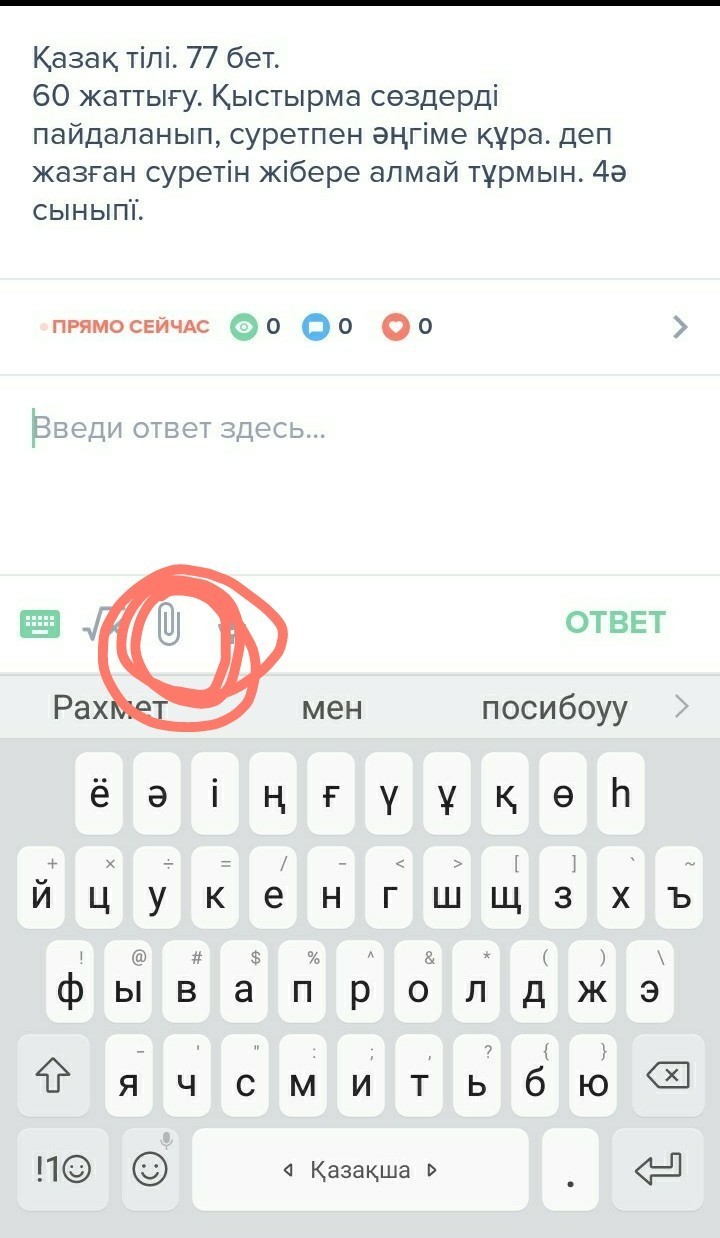This screenshot has height=1238, width=720.
Task: Attach a file with the paperclip icon
Action: (x=169, y=624)
